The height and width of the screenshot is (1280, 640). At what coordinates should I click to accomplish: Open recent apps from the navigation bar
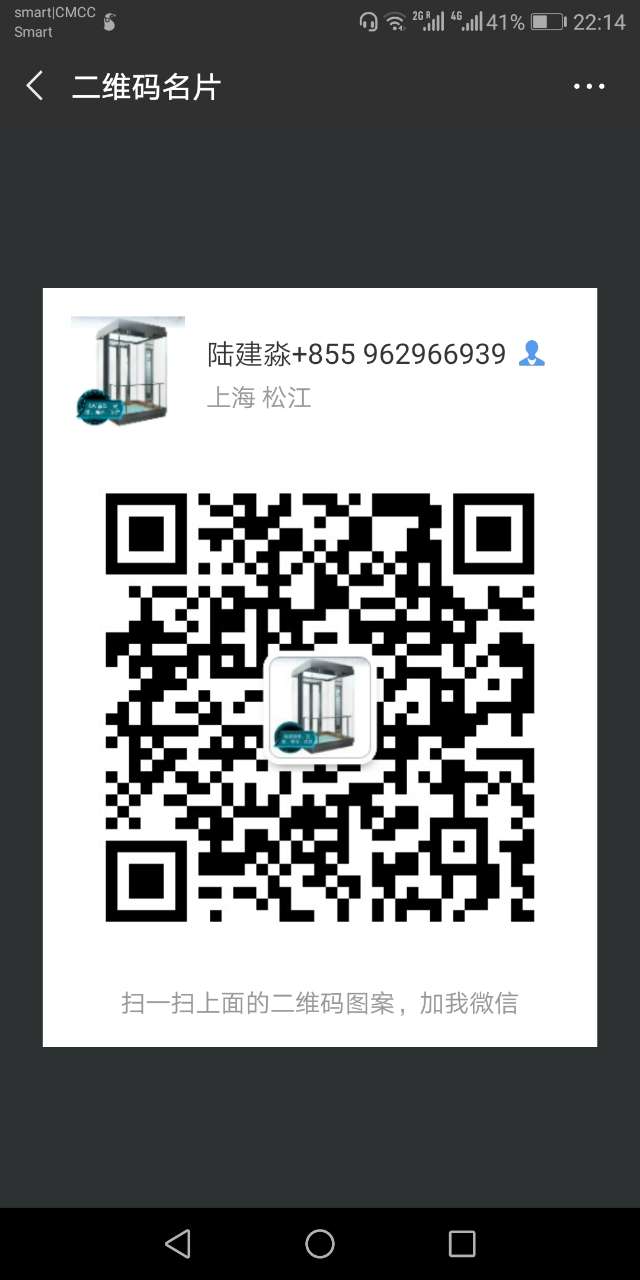tap(462, 1243)
